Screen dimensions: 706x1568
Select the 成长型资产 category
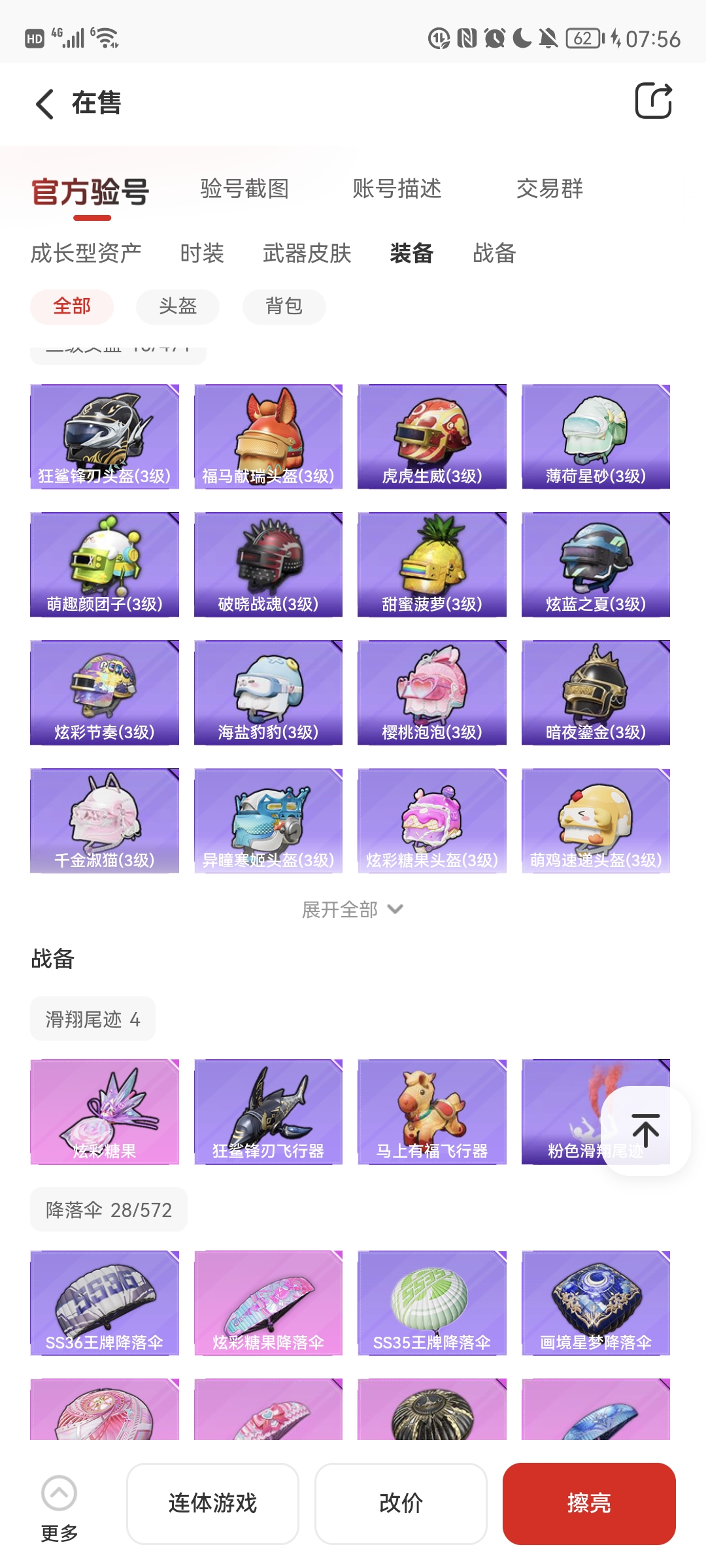pyautogui.click(x=86, y=253)
